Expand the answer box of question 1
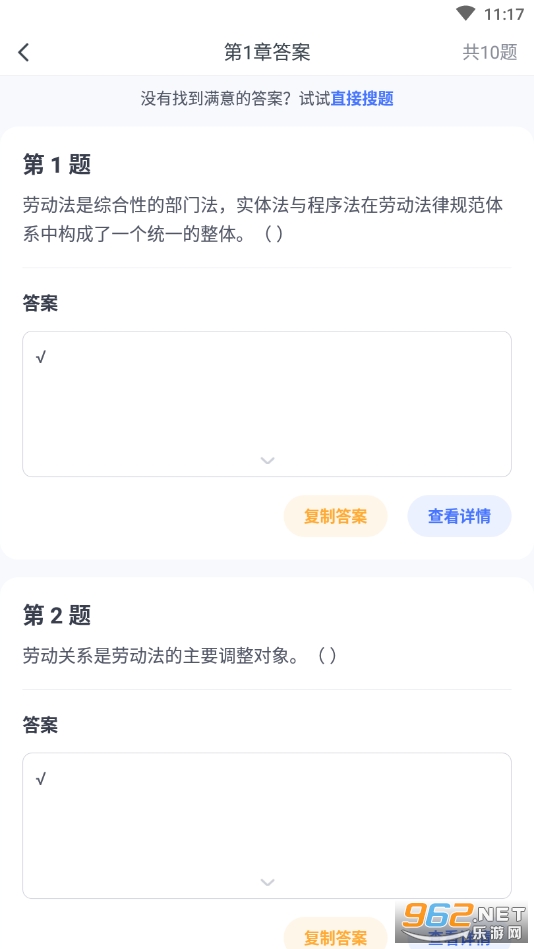 [268, 461]
